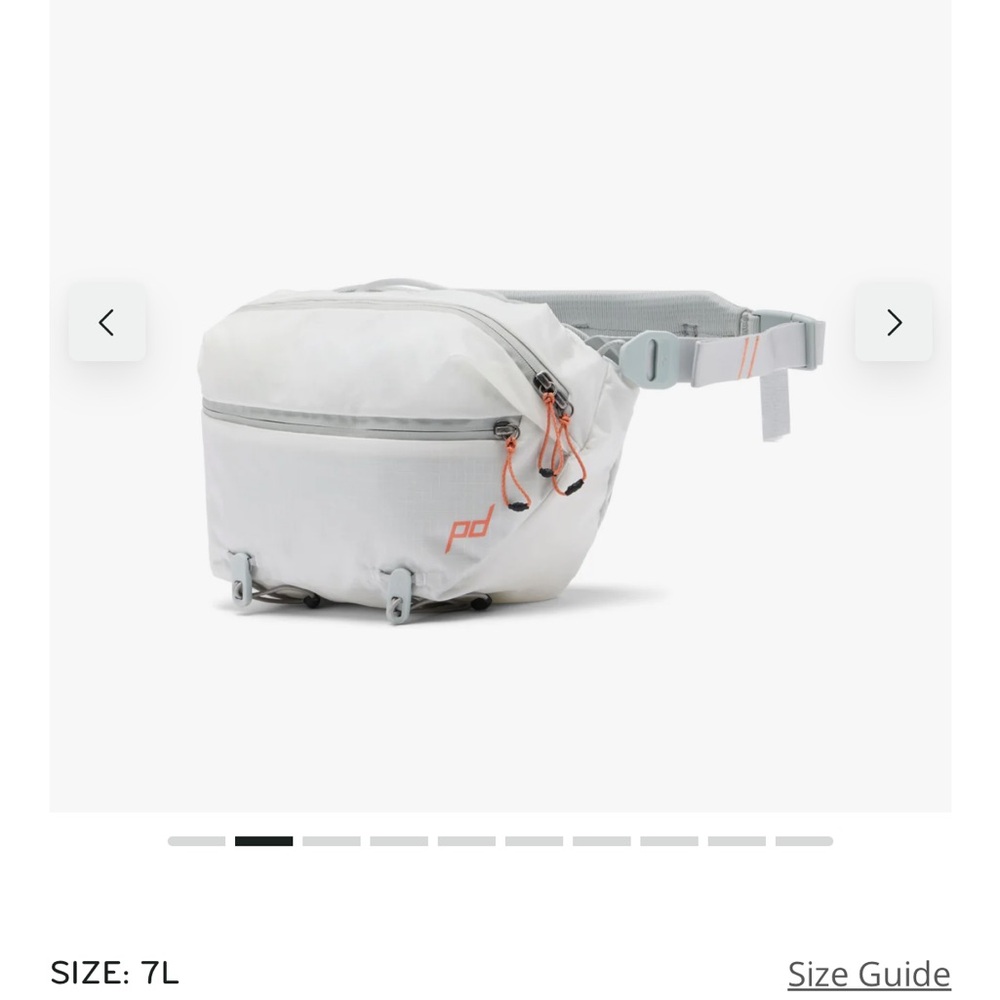Advance to the next product image
Image resolution: width=1000 pixels, height=1000 pixels.
893,322
